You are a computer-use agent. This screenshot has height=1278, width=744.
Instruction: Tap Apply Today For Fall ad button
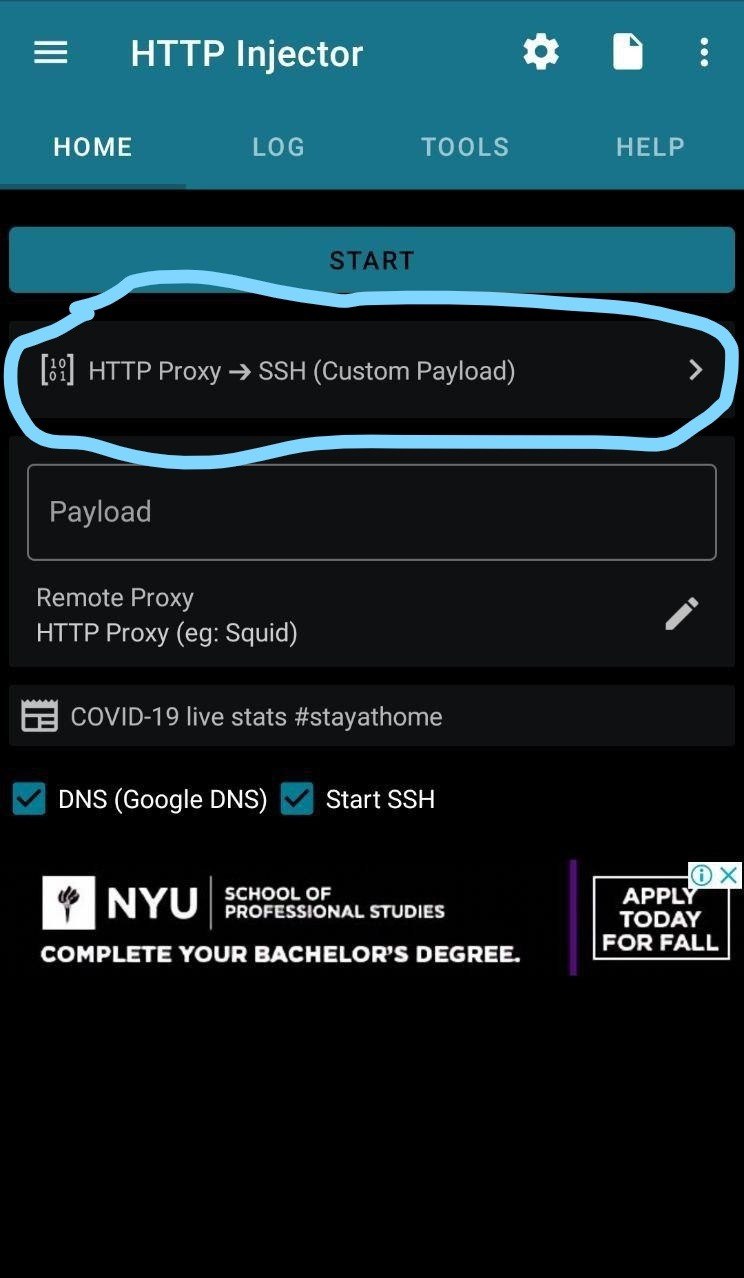pyautogui.click(x=660, y=919)
